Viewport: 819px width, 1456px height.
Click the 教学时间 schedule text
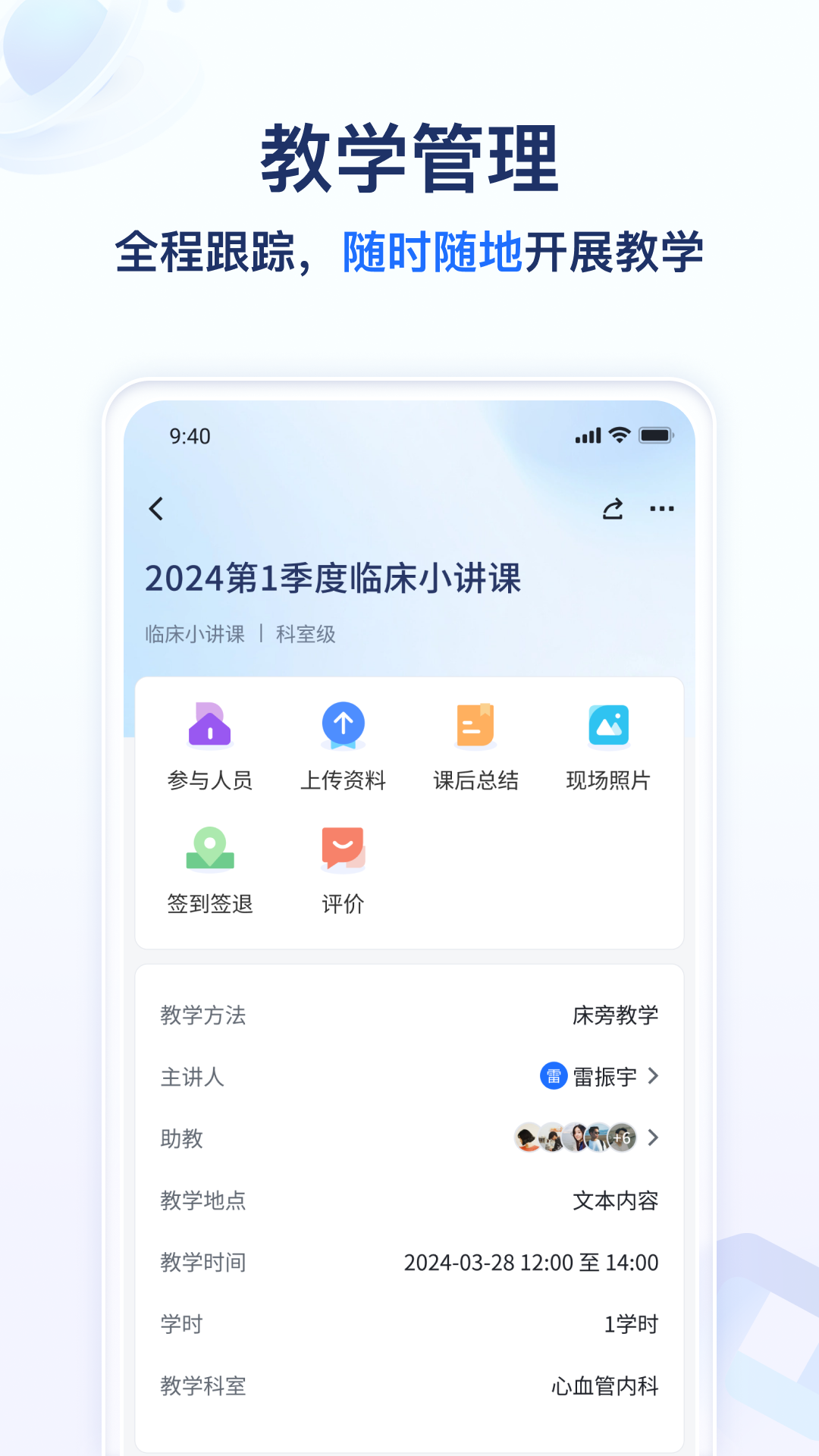[x=531, y=1263]
